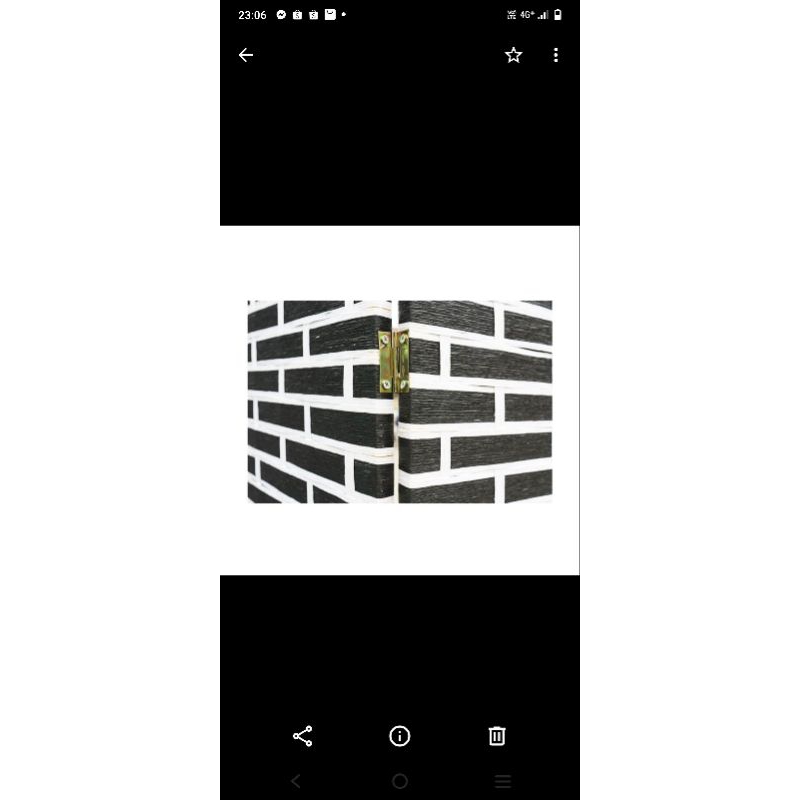Delete this photo with trash icon
Viewport: 800px width, 800px height.
(x=497, y=736)
